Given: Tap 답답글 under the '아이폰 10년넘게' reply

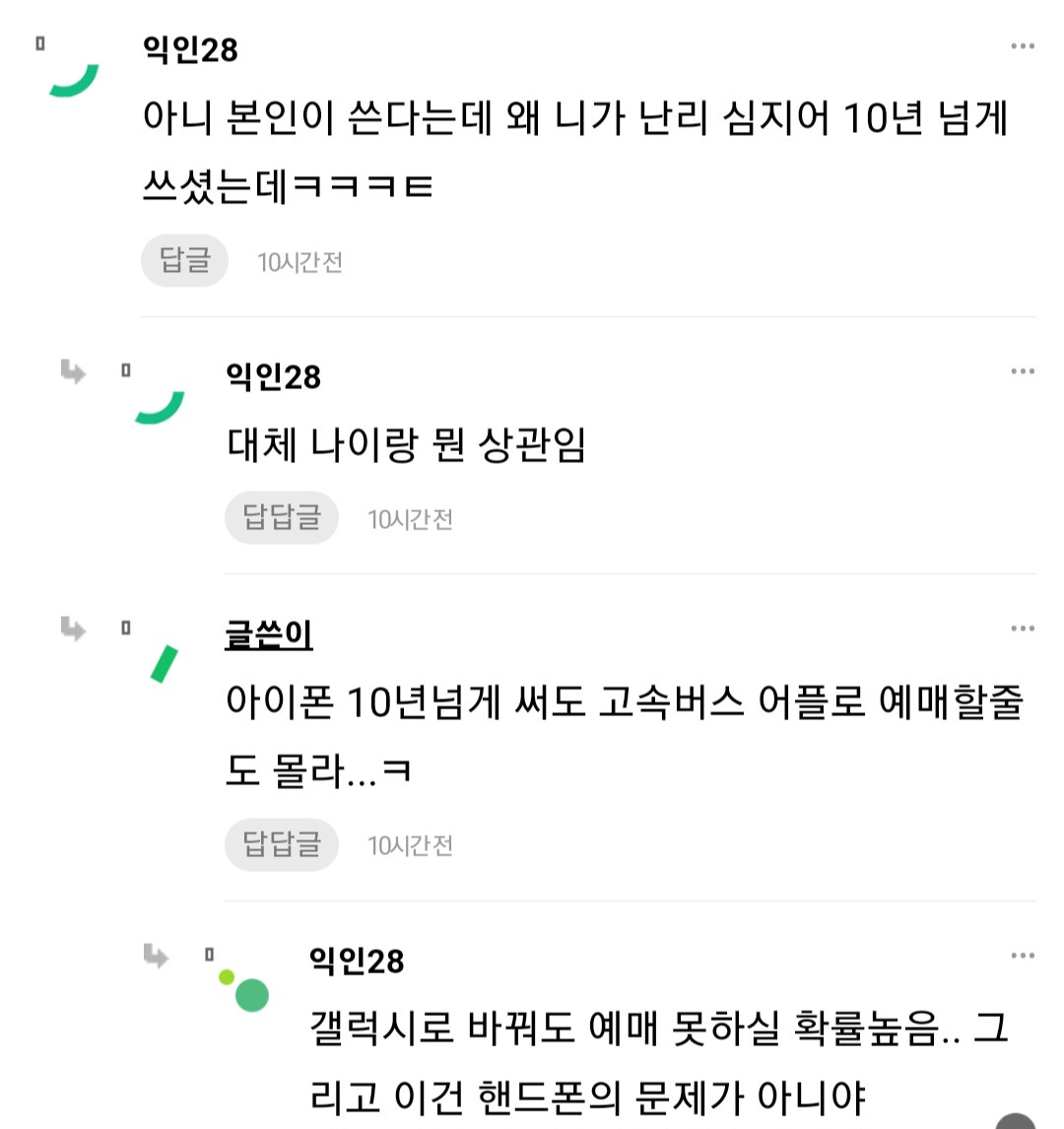Looking at the screenshot, I should pos(281,844).
